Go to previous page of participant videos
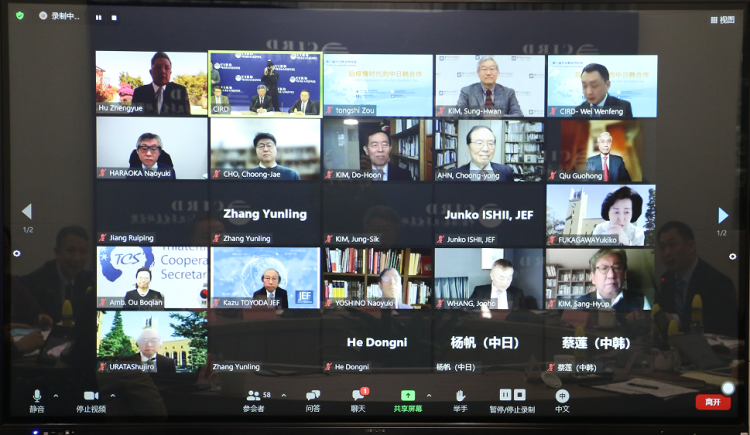 click(27, 211)
